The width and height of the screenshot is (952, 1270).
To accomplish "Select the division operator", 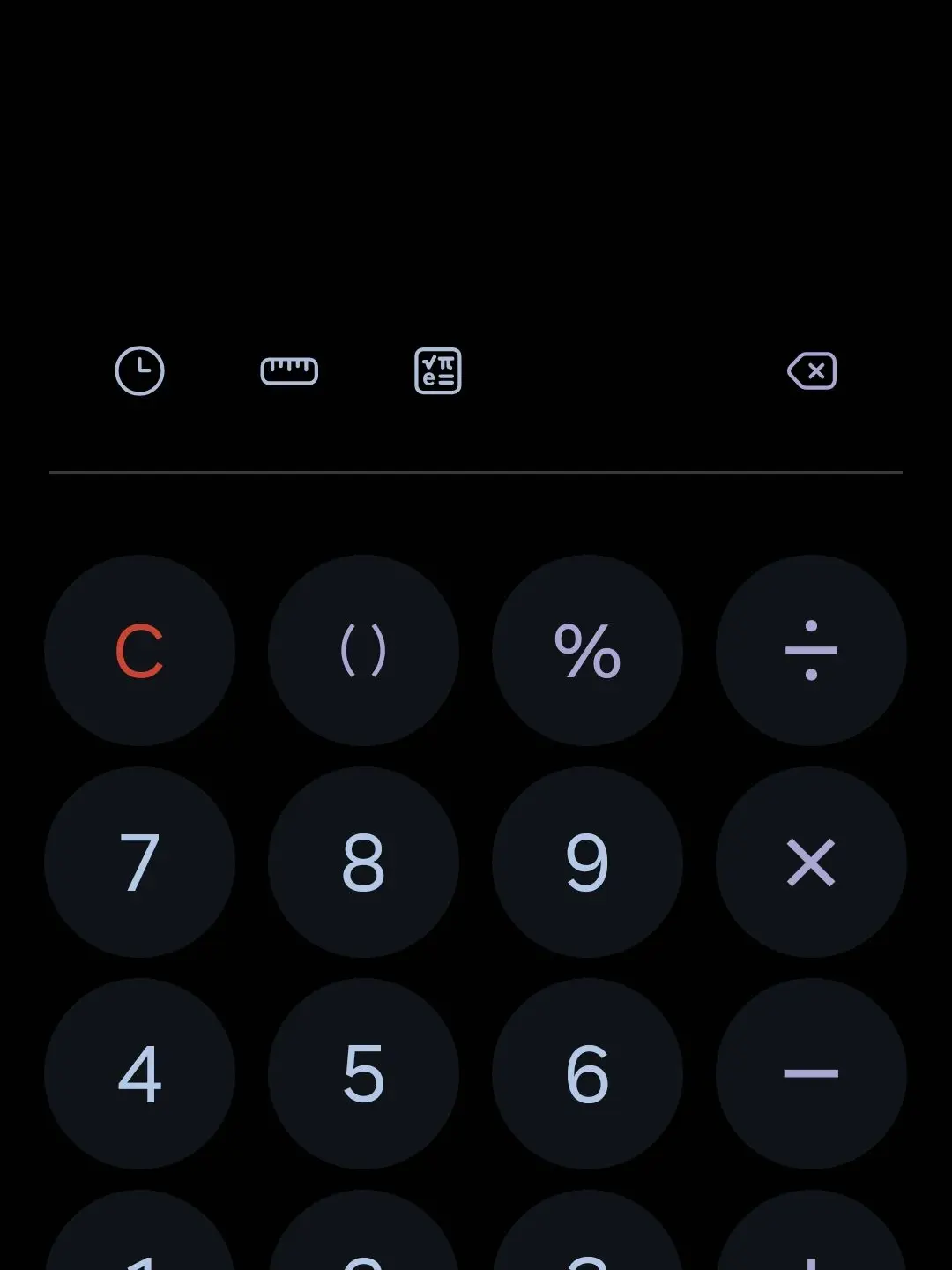I will click(x=811, y=651).
